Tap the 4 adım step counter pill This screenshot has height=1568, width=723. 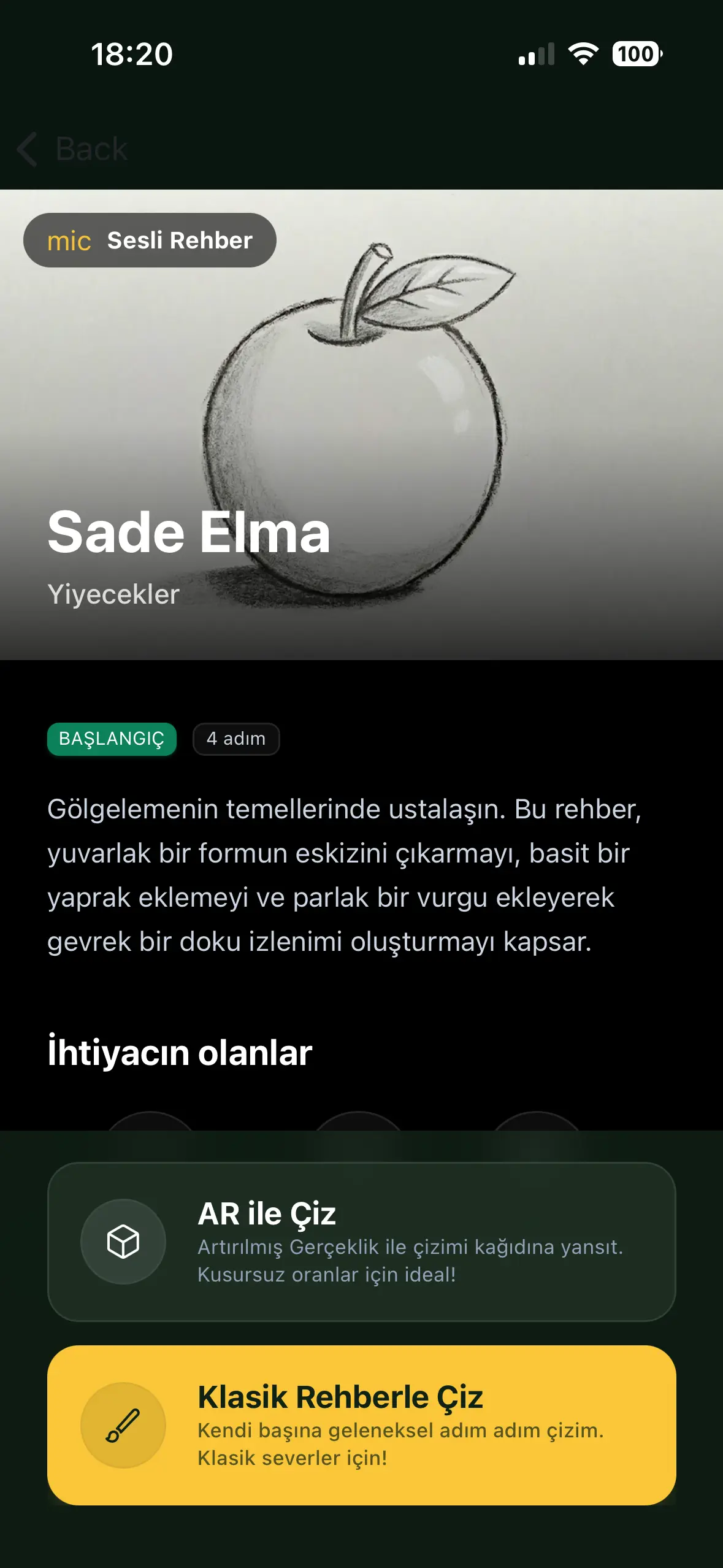pyautogui.click(x=237, y=739)
